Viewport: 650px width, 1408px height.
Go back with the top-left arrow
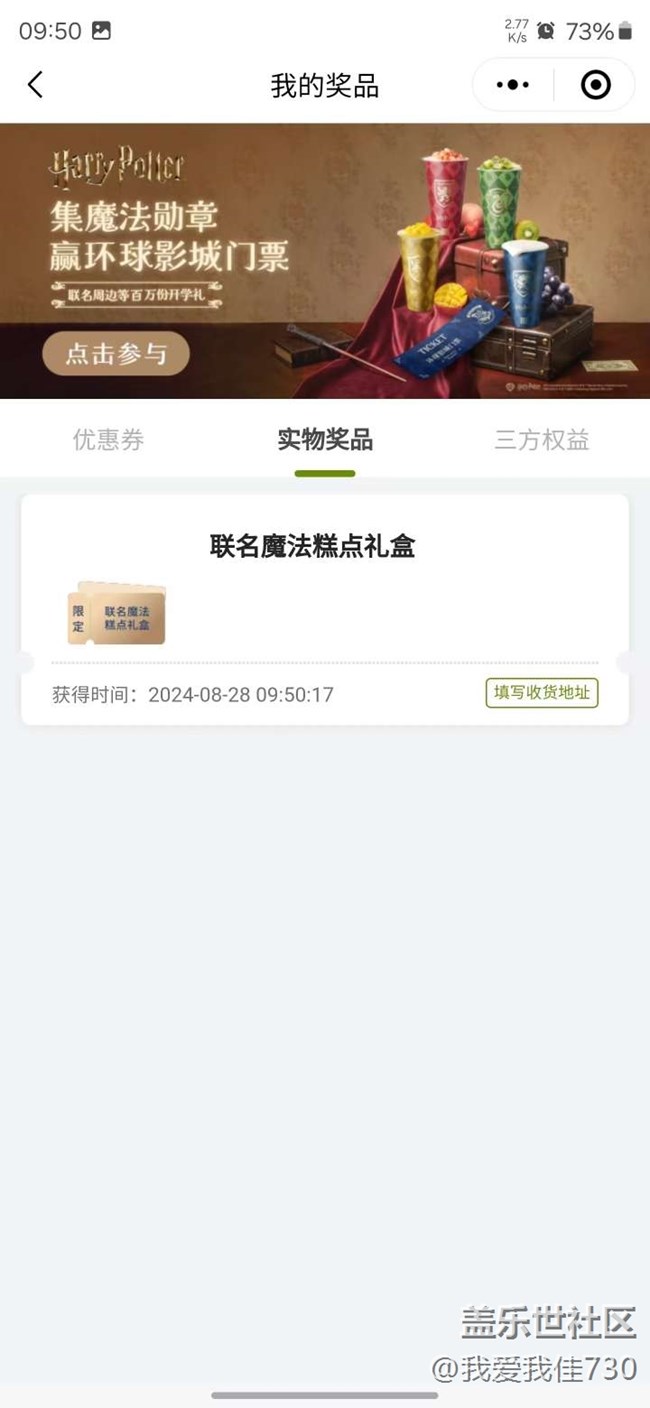click(x=35, y=85)
